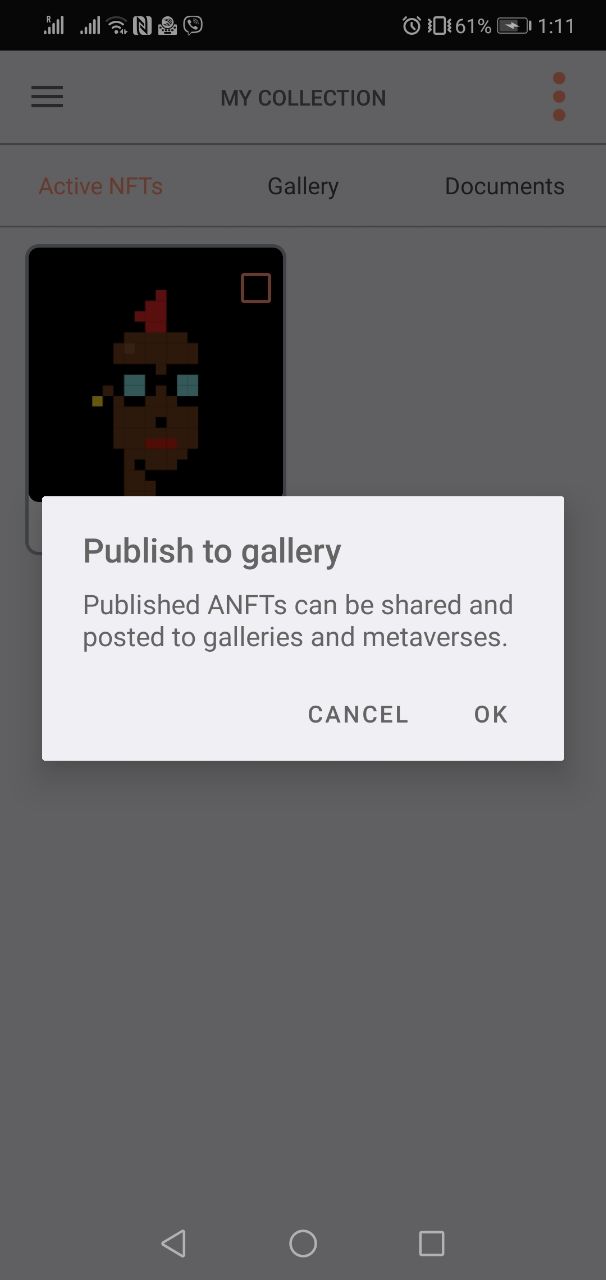The width and height of the screenshot is (606, 1280).
Task: Switch to the Documents tab
Action: click(504, 186)
